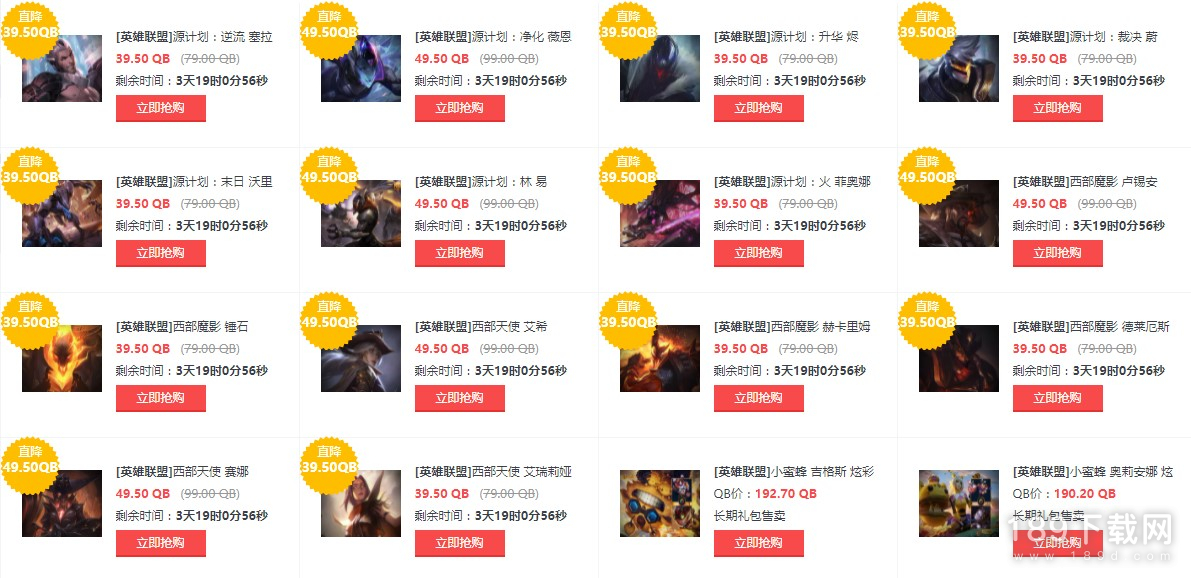Tap 立即抢购 for 小蜜蜂 吉格斯 炫彩
The height and width of the screenshot is (578, 1191).
click(758, 543)
